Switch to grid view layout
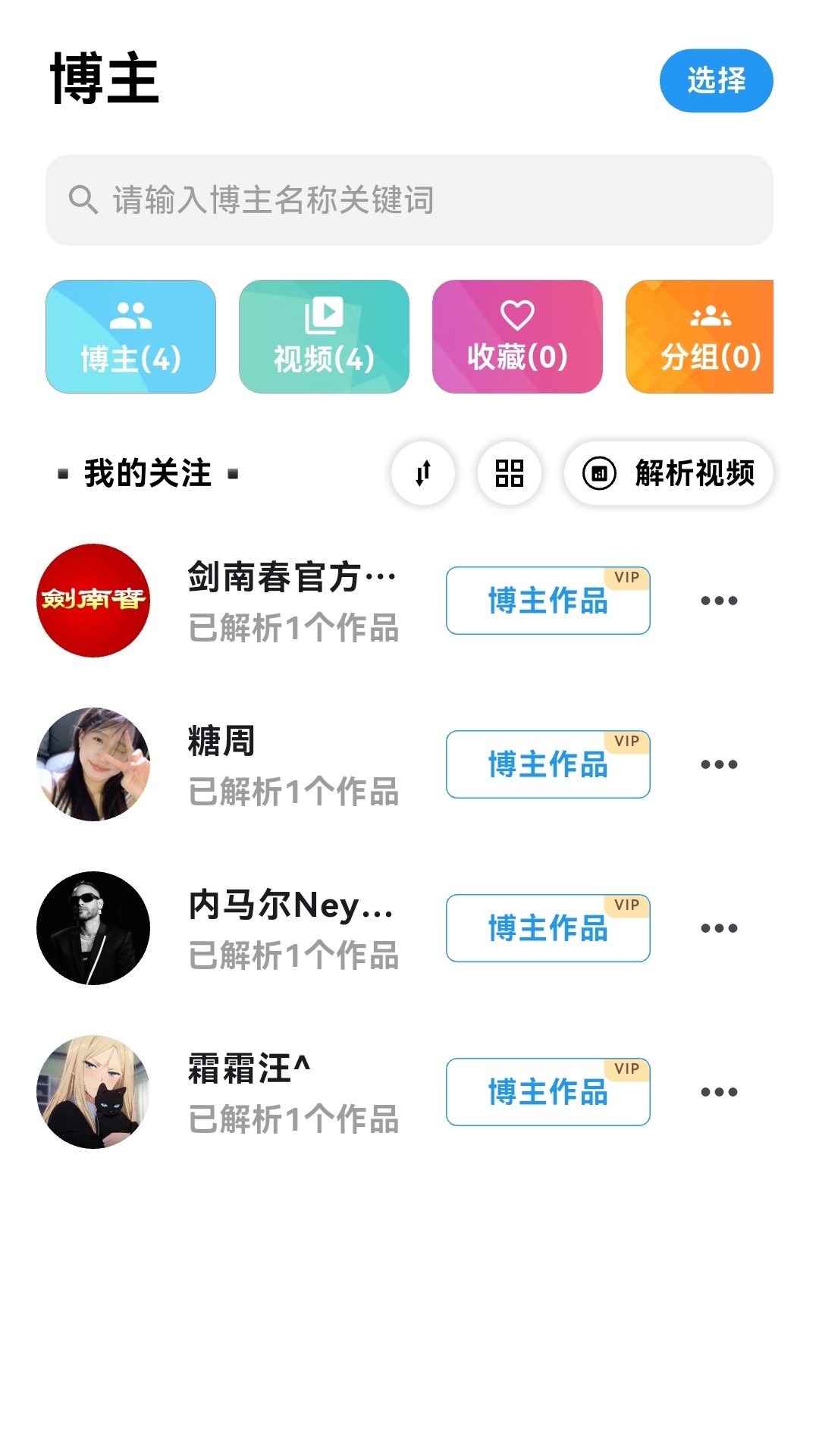This screenshot has width=819, height=1456. (x=509, y=473)
